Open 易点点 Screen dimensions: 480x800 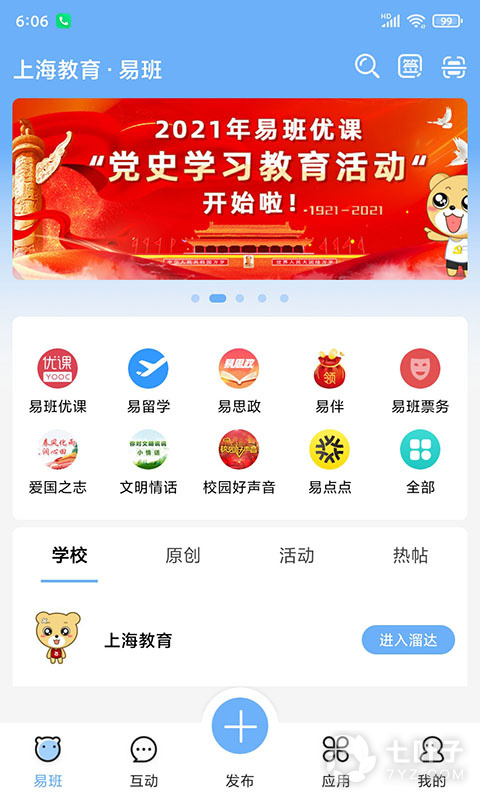pos(330,462)
